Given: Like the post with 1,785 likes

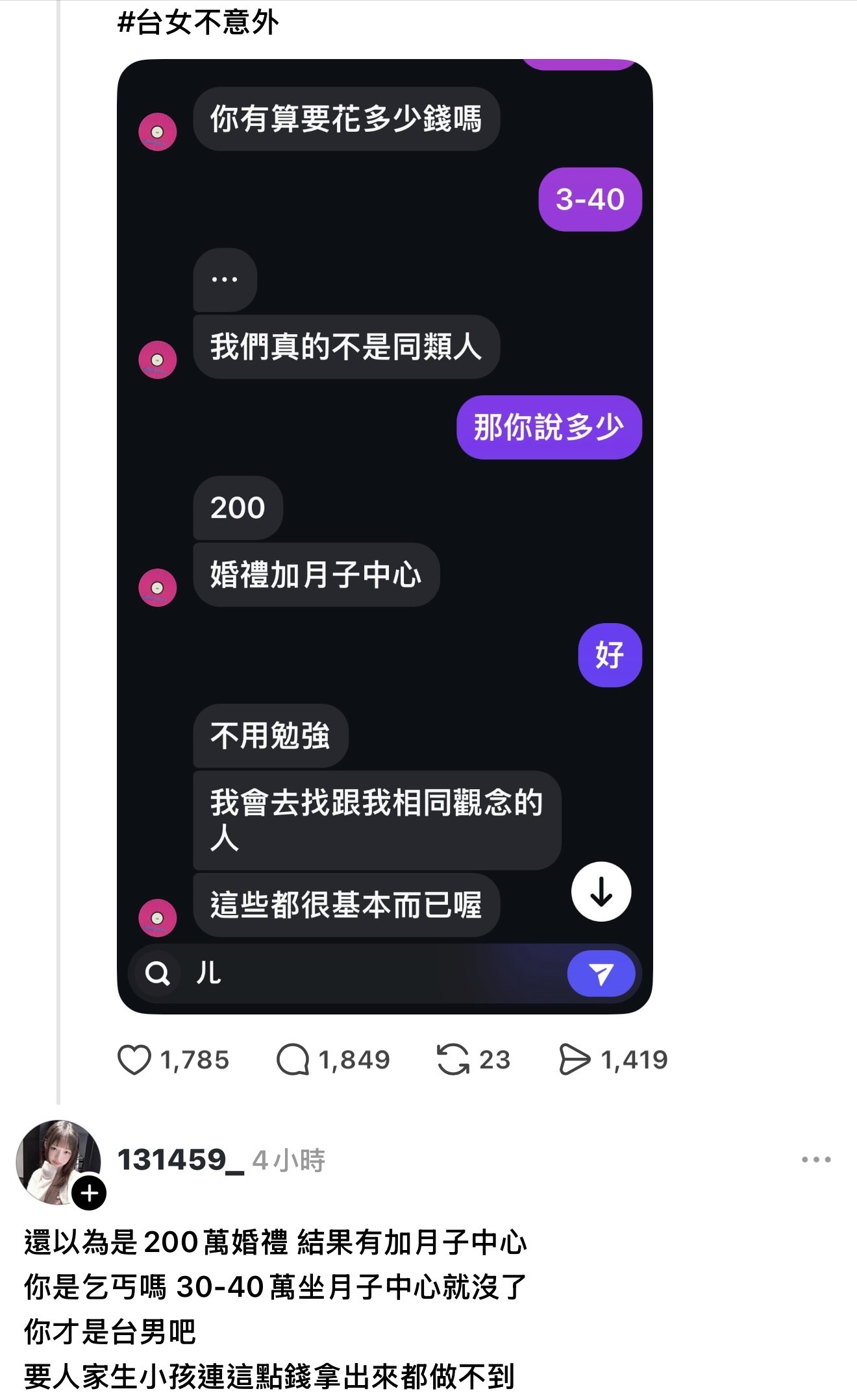Looking at the screenshot, I should click(134, 1060).
